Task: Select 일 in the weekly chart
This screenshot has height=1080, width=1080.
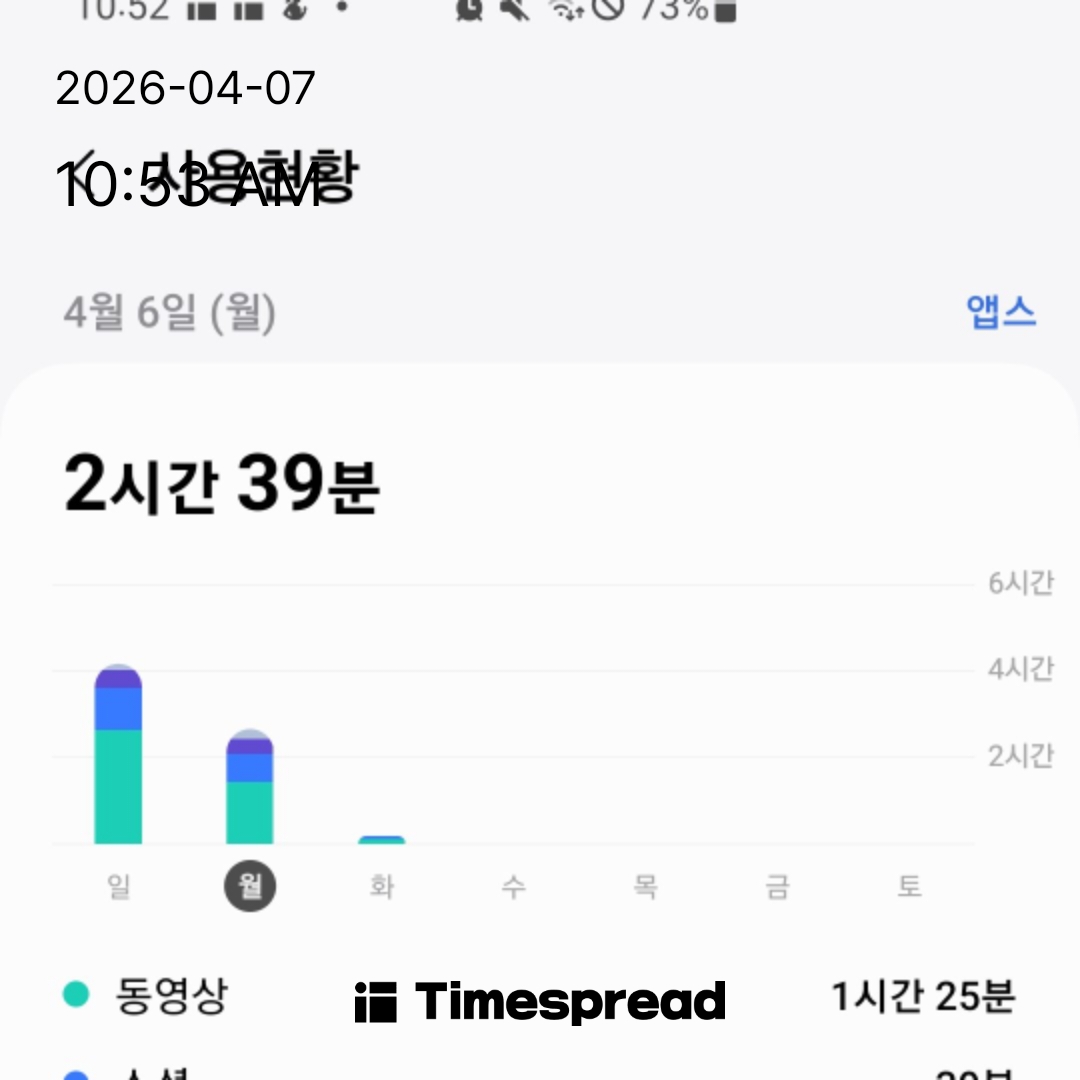Action: (x=119, y=886)
